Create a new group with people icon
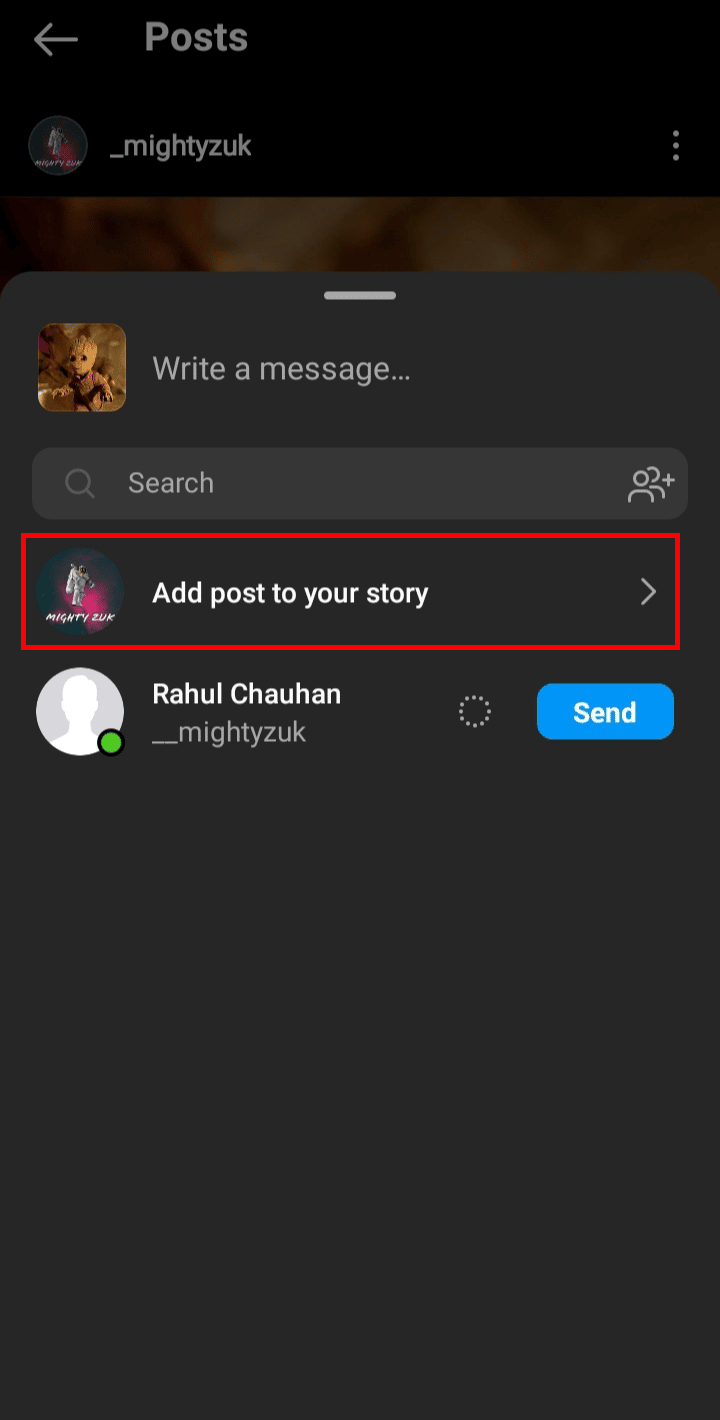The height and width of the screenshot is (1420, 720). (x=651, y=484)
